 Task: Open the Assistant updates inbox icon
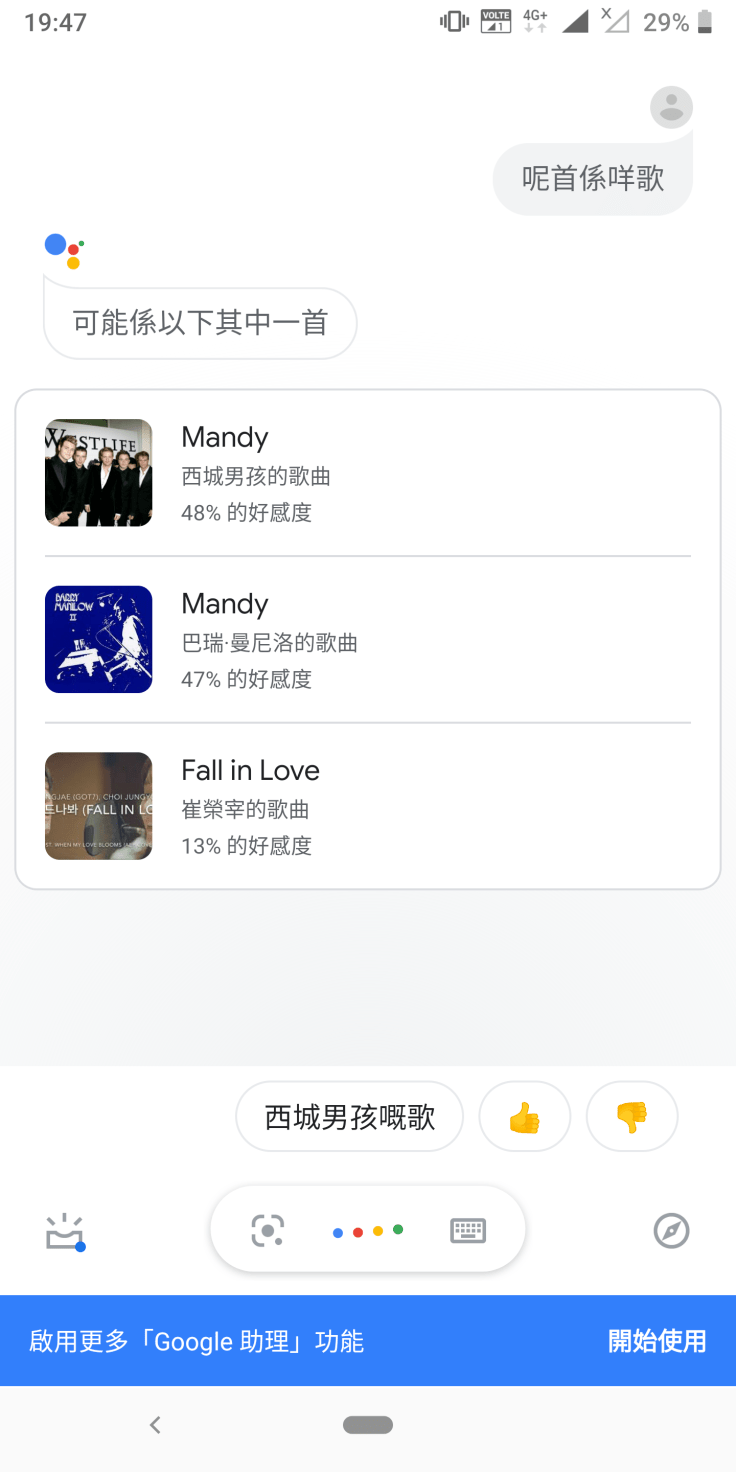(x=65, y=1232)
